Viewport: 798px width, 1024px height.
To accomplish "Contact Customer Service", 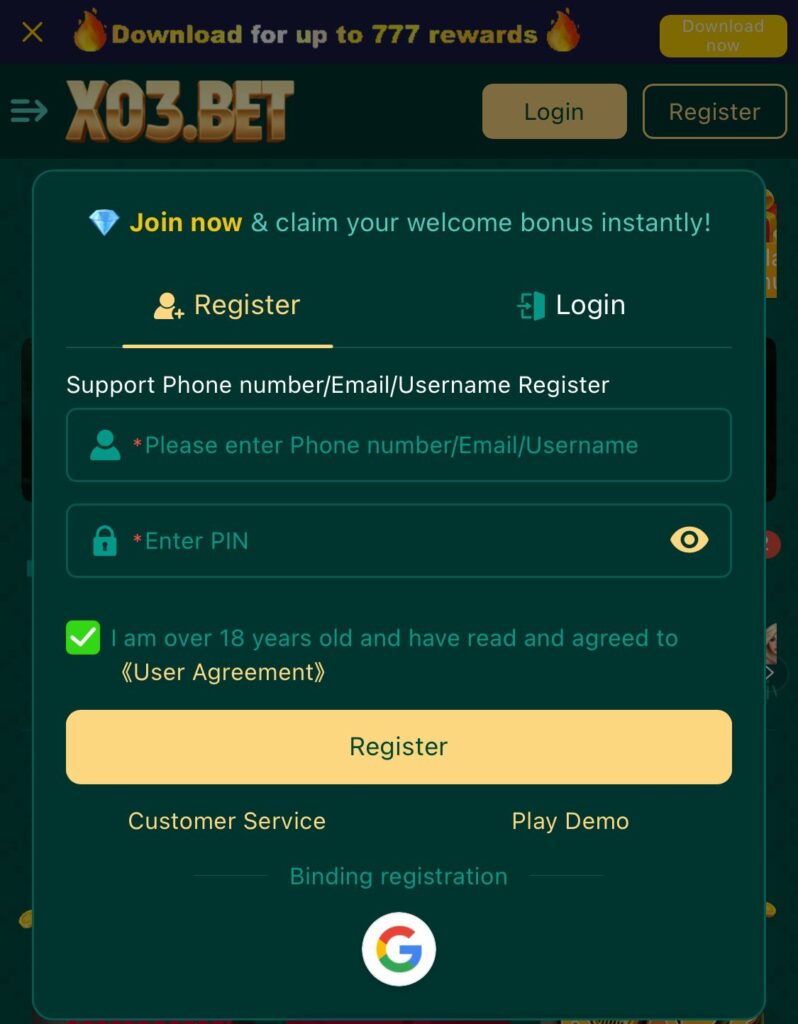I will click(x=227, y=821).
